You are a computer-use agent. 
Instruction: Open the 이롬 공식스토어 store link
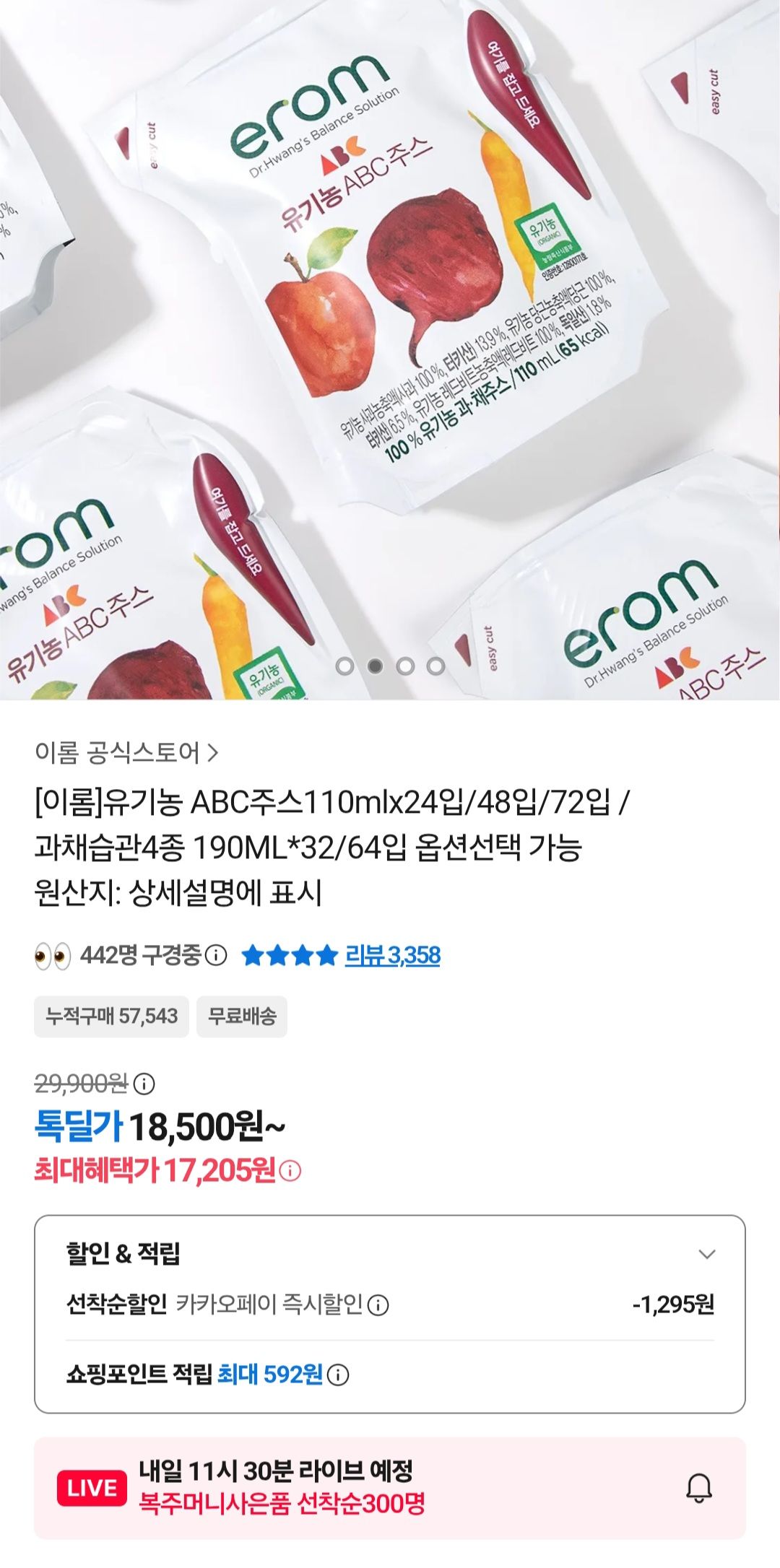click(x=126, y=753)
